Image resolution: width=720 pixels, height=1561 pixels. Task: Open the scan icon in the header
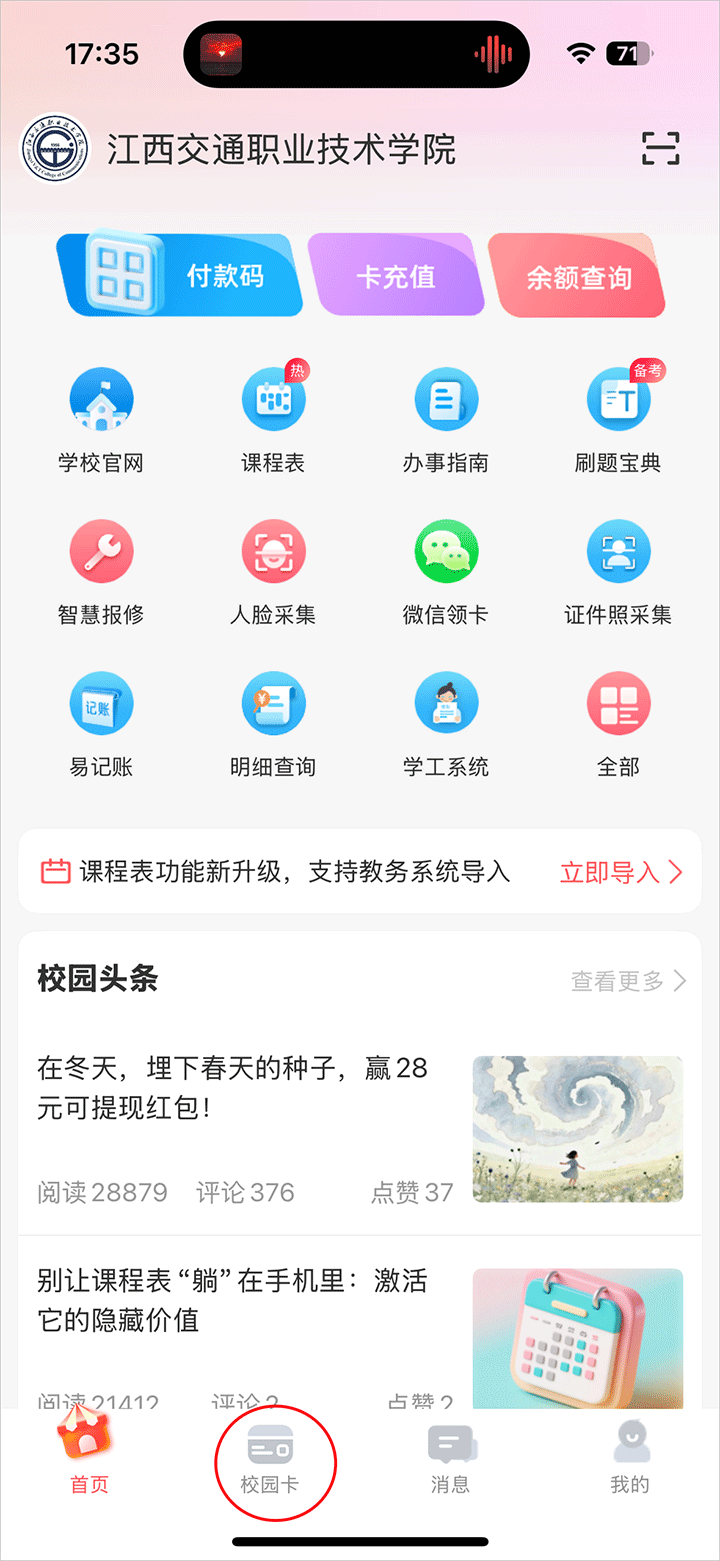[x=660, y=148]
